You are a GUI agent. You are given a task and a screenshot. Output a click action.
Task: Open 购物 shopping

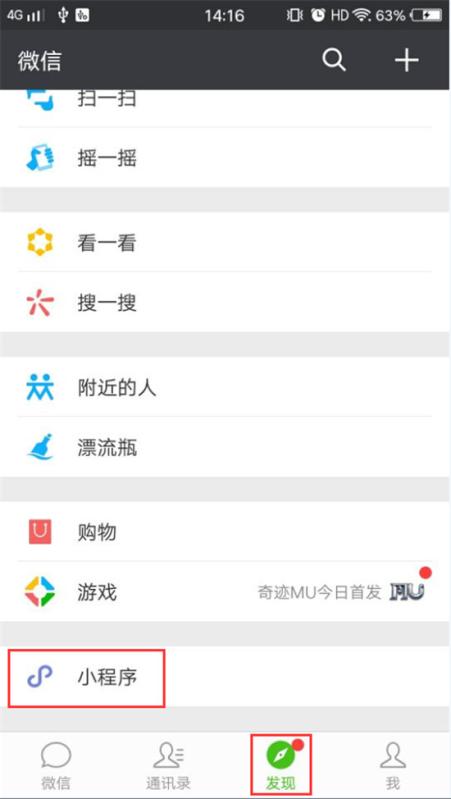tap(225, 531)
